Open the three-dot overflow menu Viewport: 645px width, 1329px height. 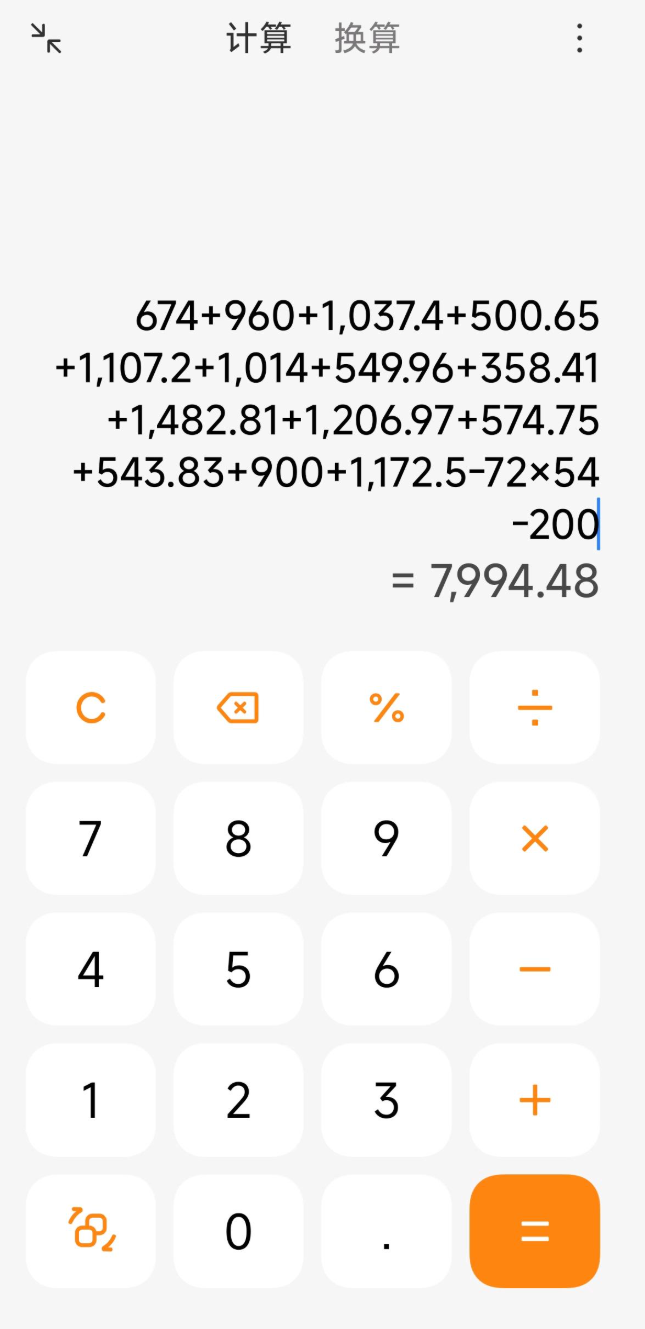coord(579,39)
